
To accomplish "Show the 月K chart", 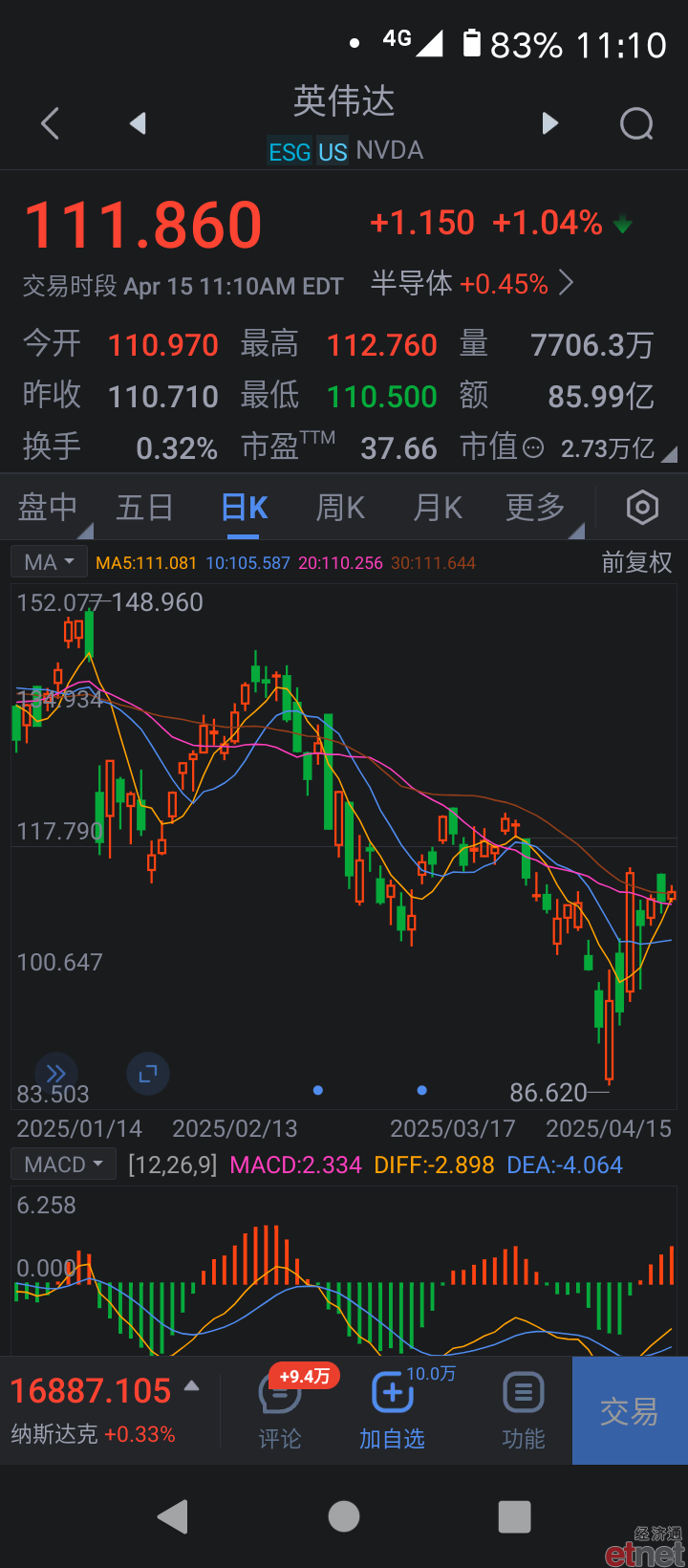I will point(438,508).
